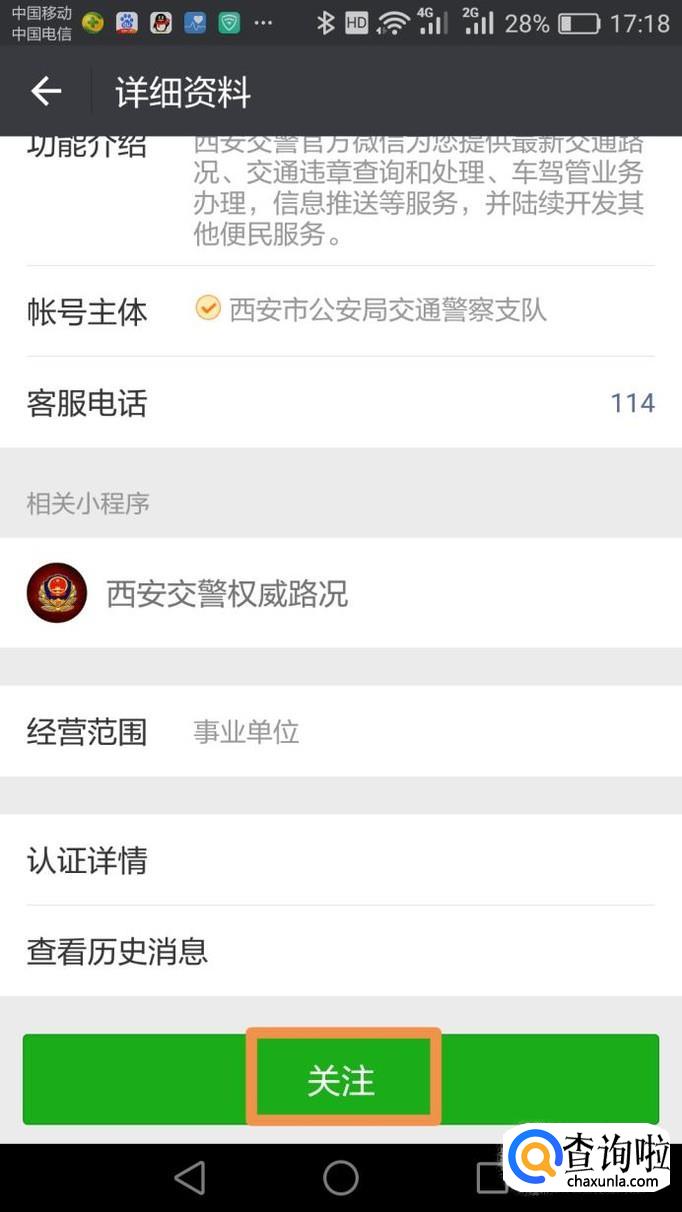Open 西安交警权威路况 mini program

227,594
